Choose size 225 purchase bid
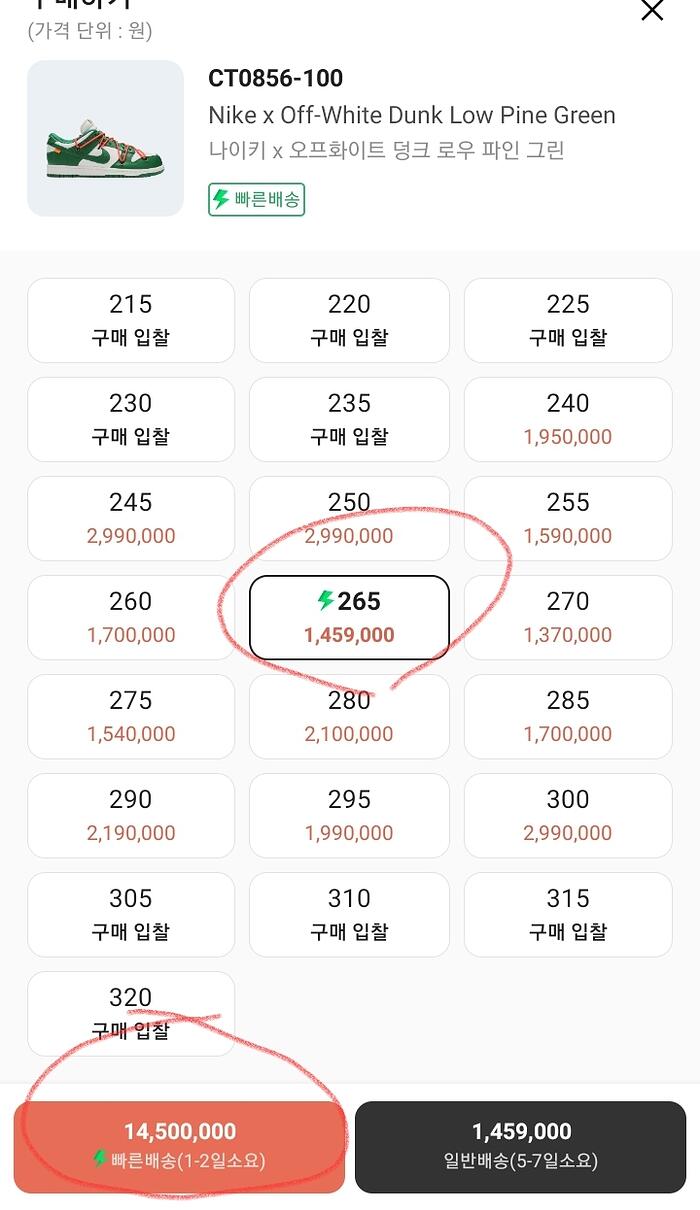This screenshot has width=700, height=1210. [x=568, y=320]
